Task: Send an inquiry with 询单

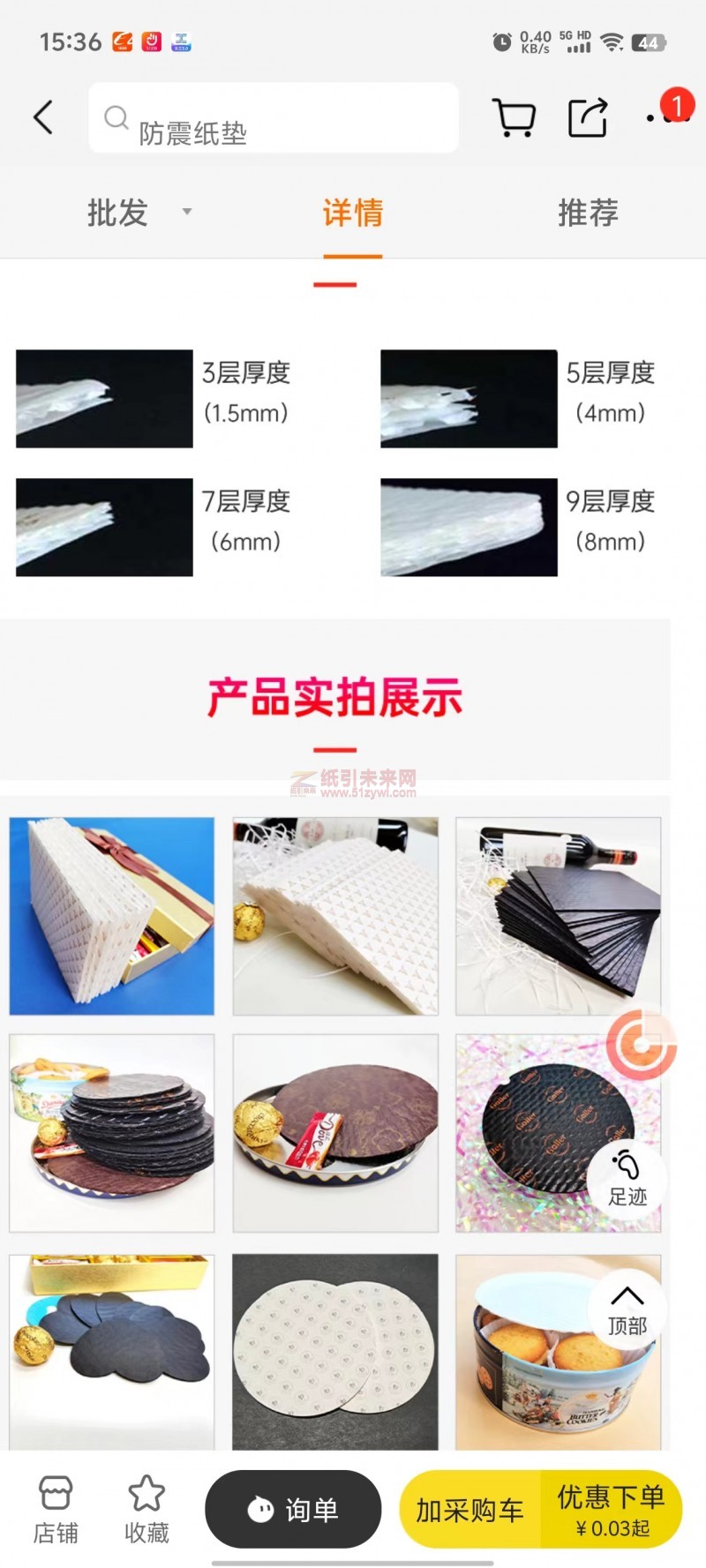Action: coord(293,1510)
